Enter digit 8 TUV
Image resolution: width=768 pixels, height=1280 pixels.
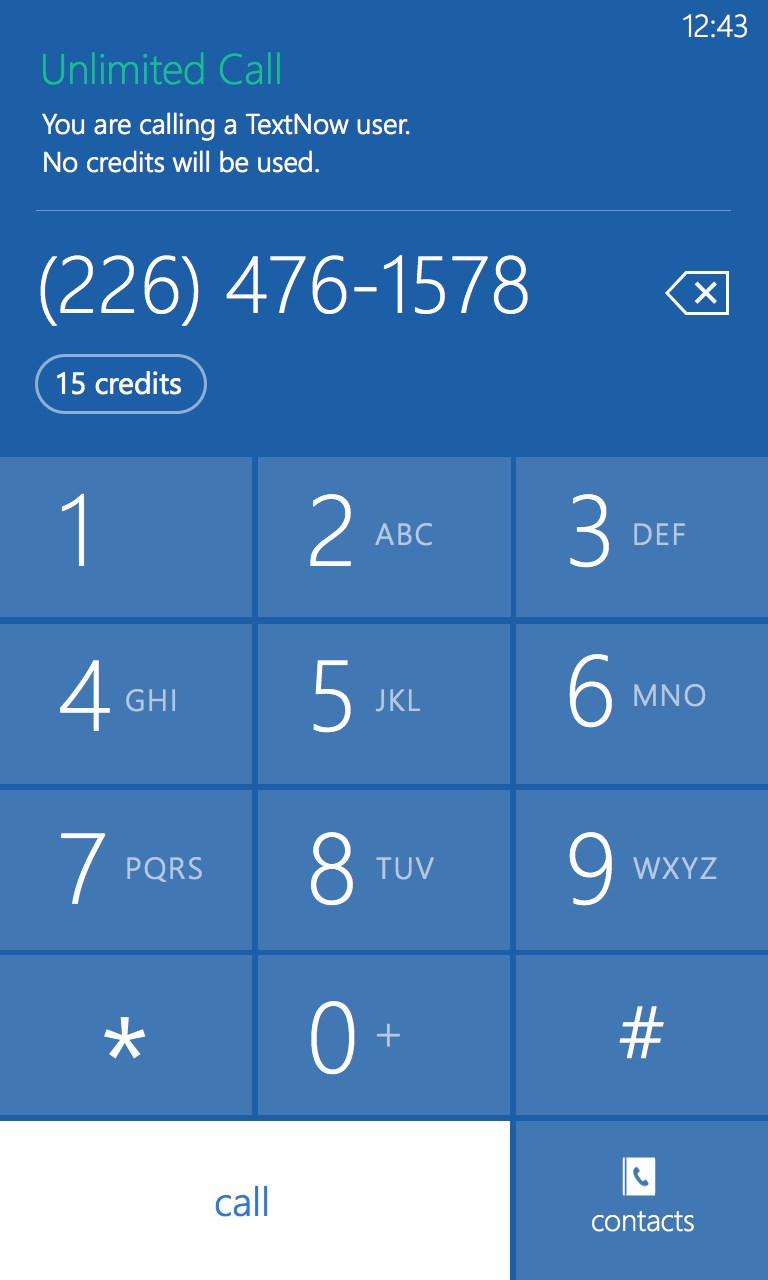384,869
